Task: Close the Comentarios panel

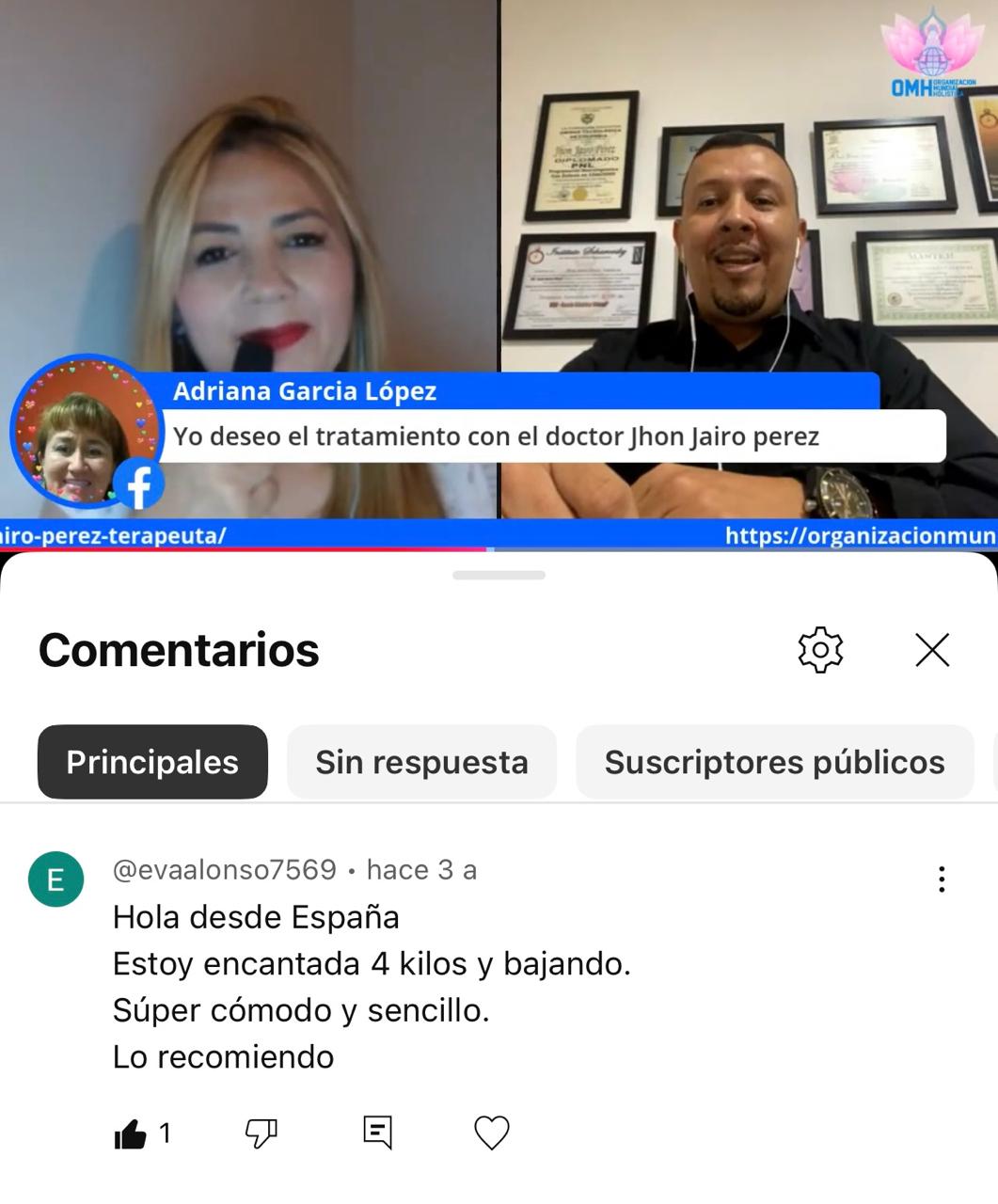Action: click(x=932, y=650)
